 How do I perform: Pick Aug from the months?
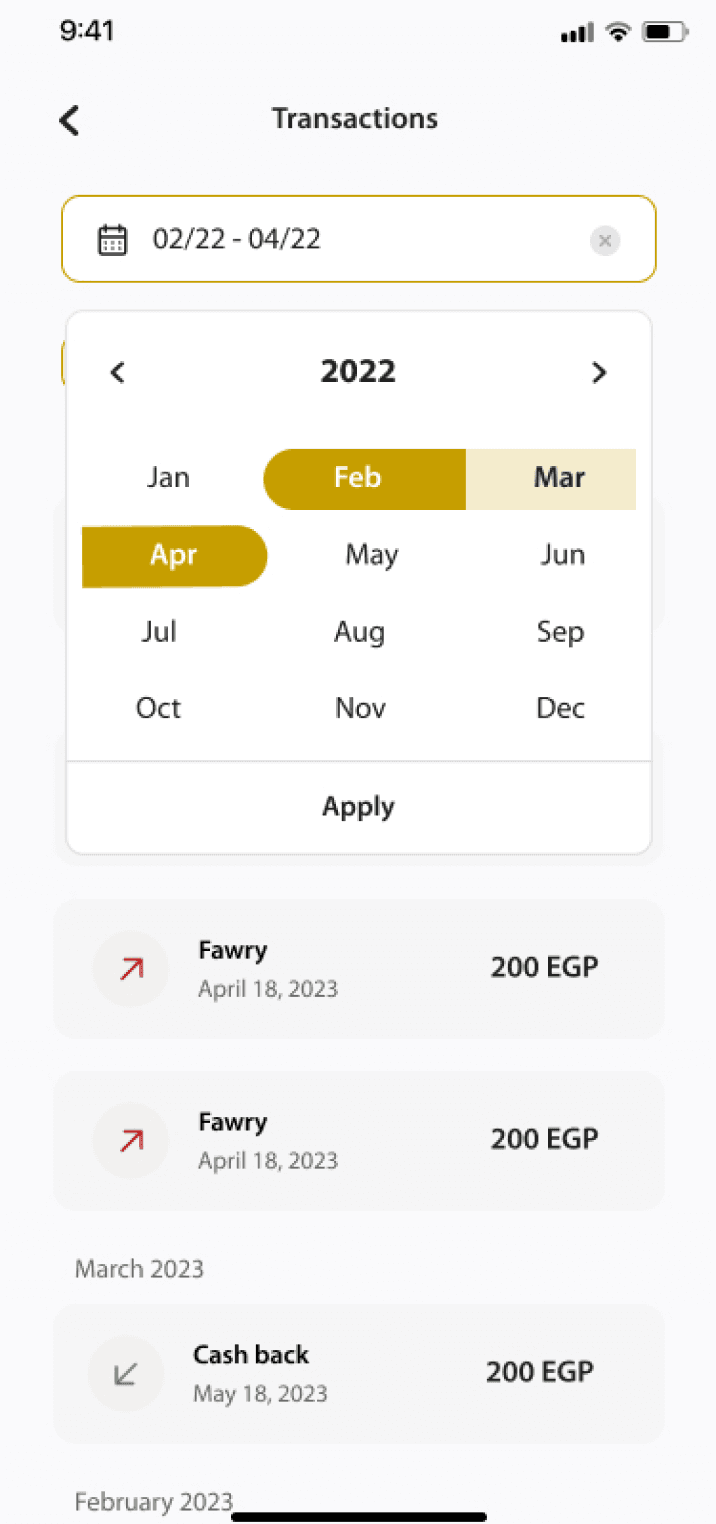(360, 633)
